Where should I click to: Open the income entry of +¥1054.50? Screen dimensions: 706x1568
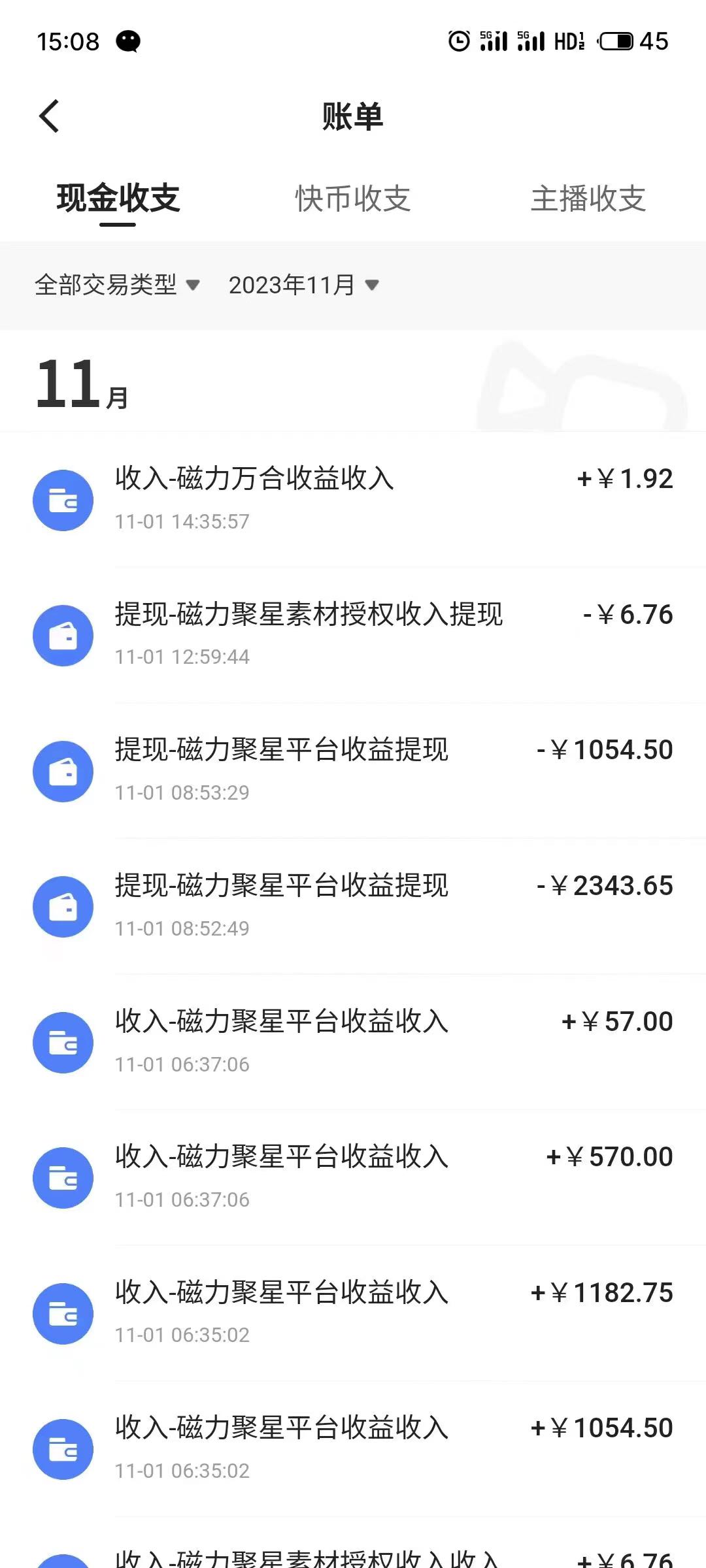click(x=353, y=1448)
